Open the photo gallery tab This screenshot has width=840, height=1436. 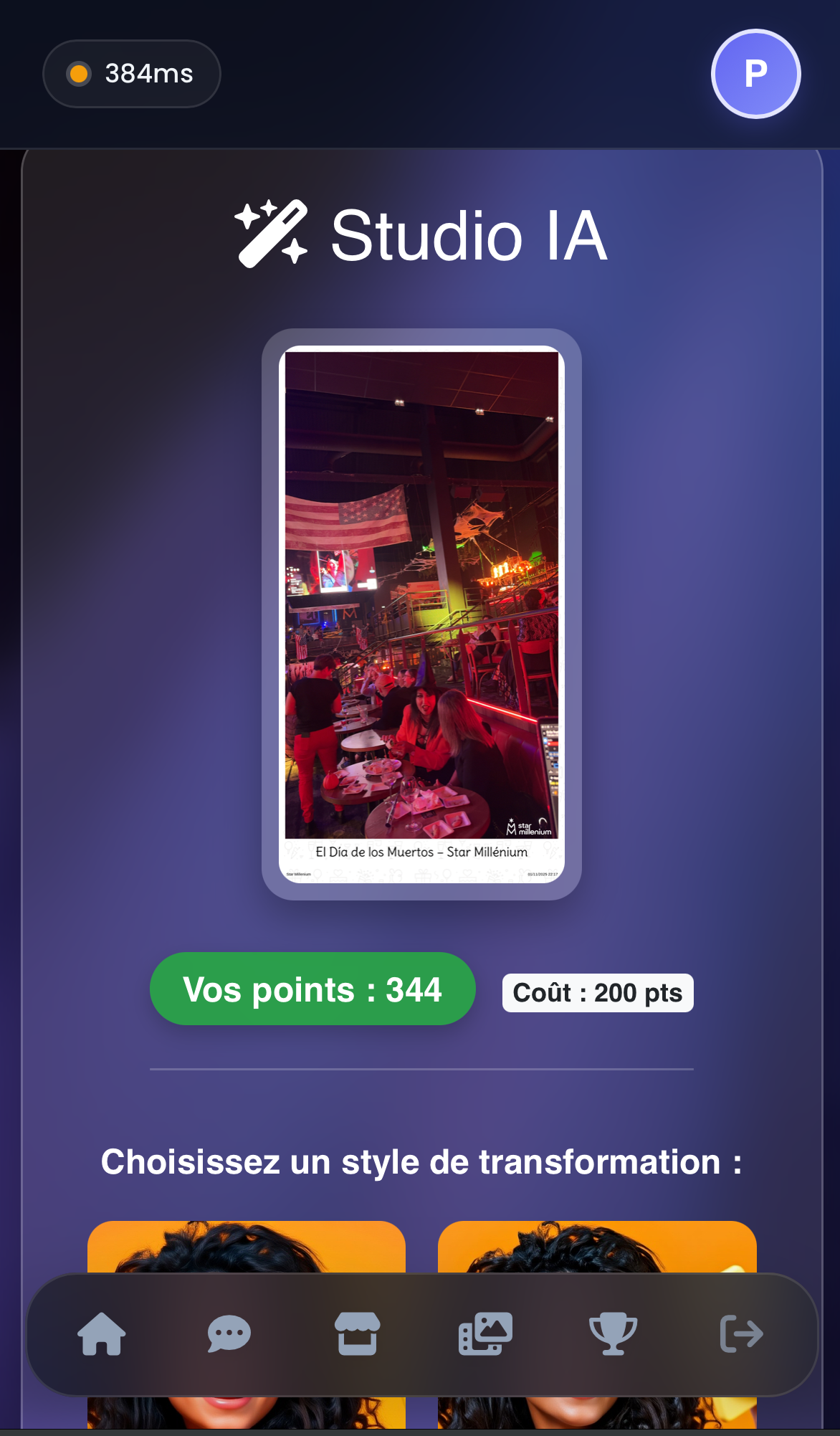[485, 1333]
